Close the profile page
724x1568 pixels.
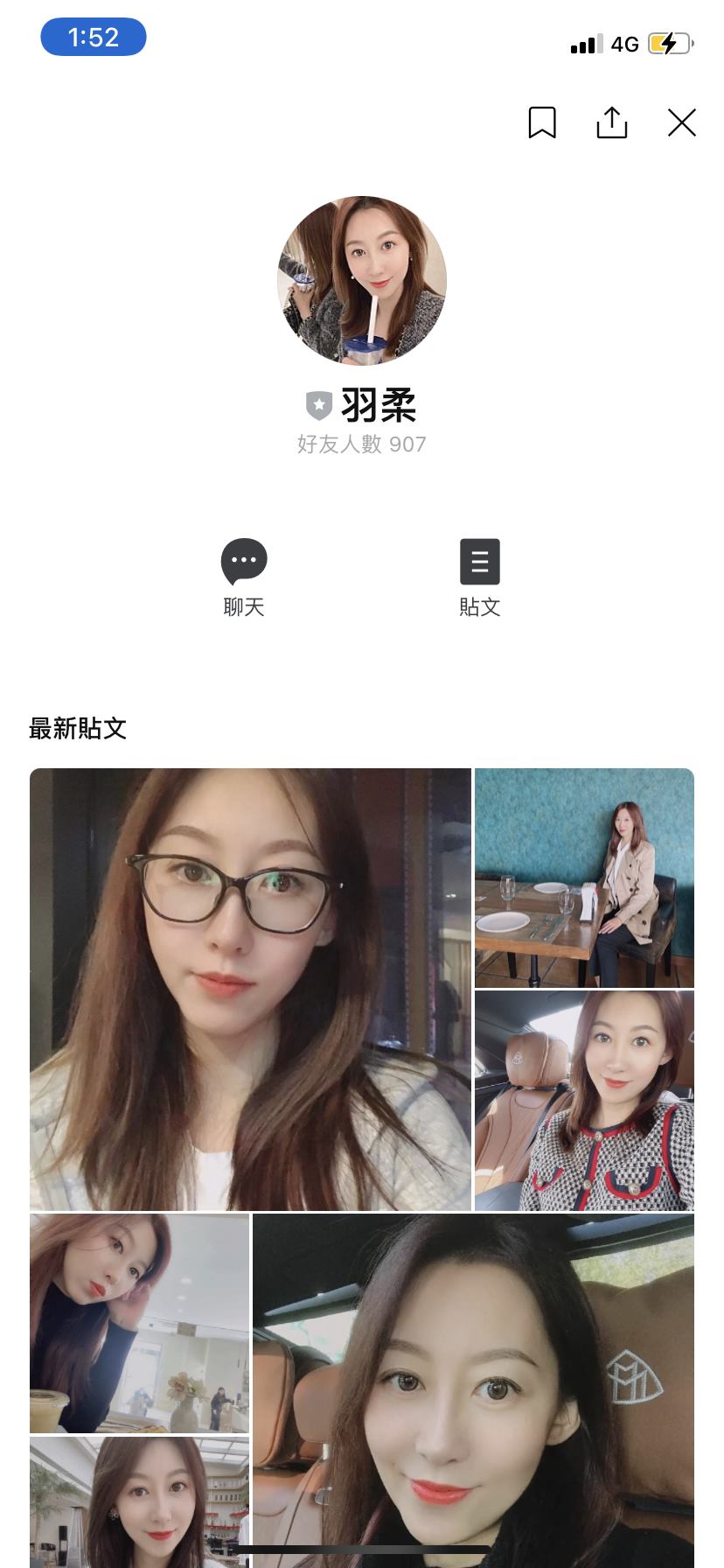coord(682,122)
